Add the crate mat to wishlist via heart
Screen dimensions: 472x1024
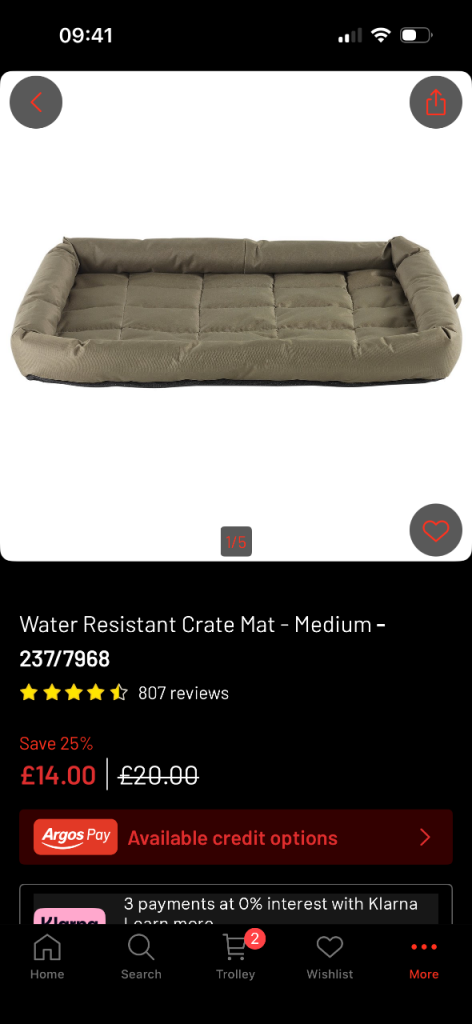pyautogui.click(x=435, y=530)
